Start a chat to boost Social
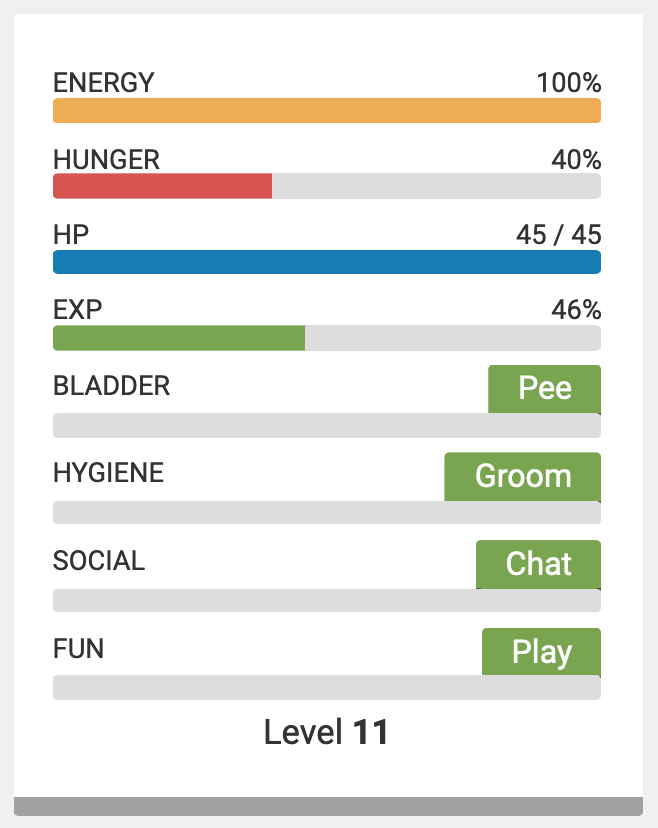This screenshot has height=828, width=658. pyautogui.click(x=538, y=564)
